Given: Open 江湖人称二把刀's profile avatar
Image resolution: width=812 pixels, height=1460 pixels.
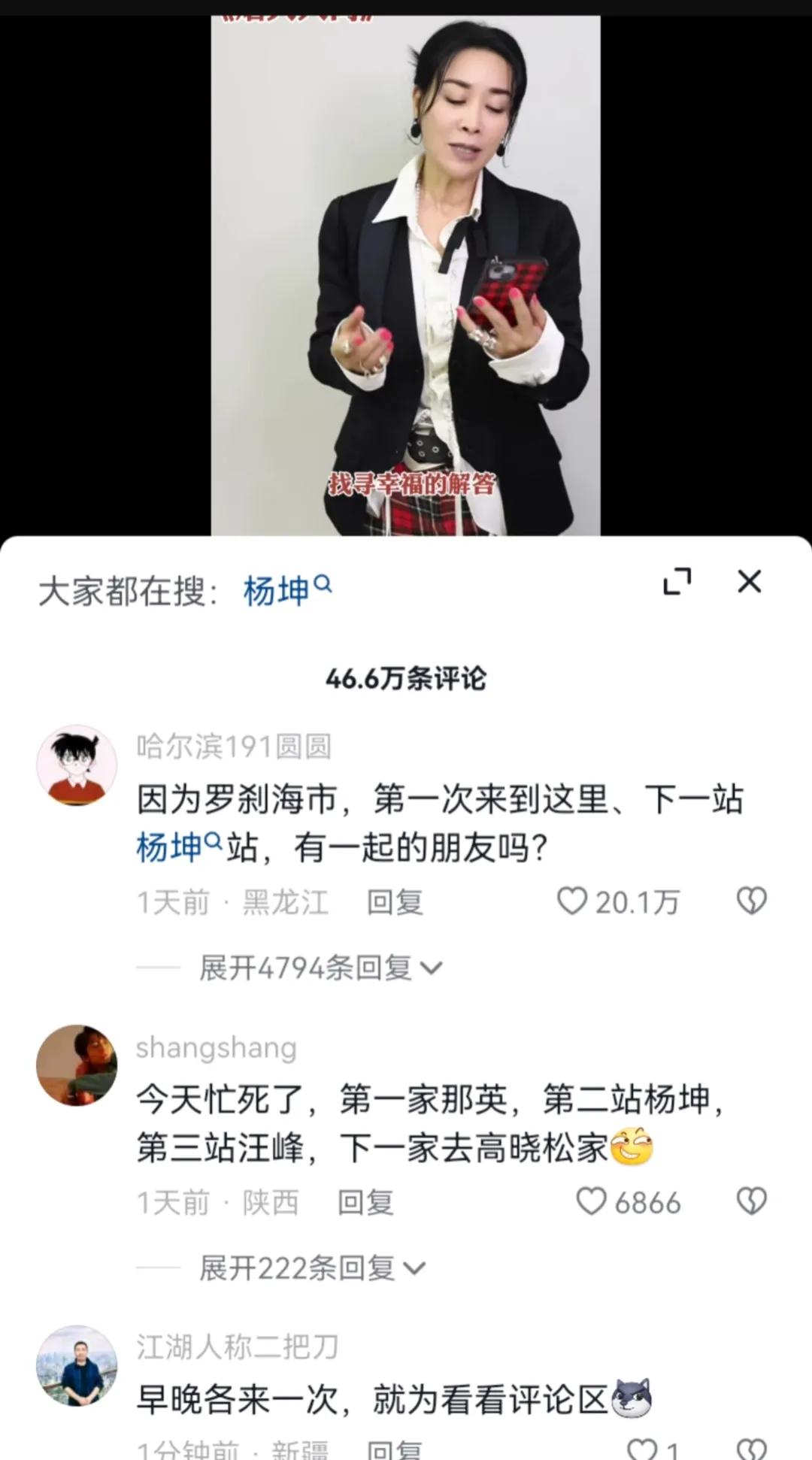Looking at the screenshot, I should (x=77, y=1365).
